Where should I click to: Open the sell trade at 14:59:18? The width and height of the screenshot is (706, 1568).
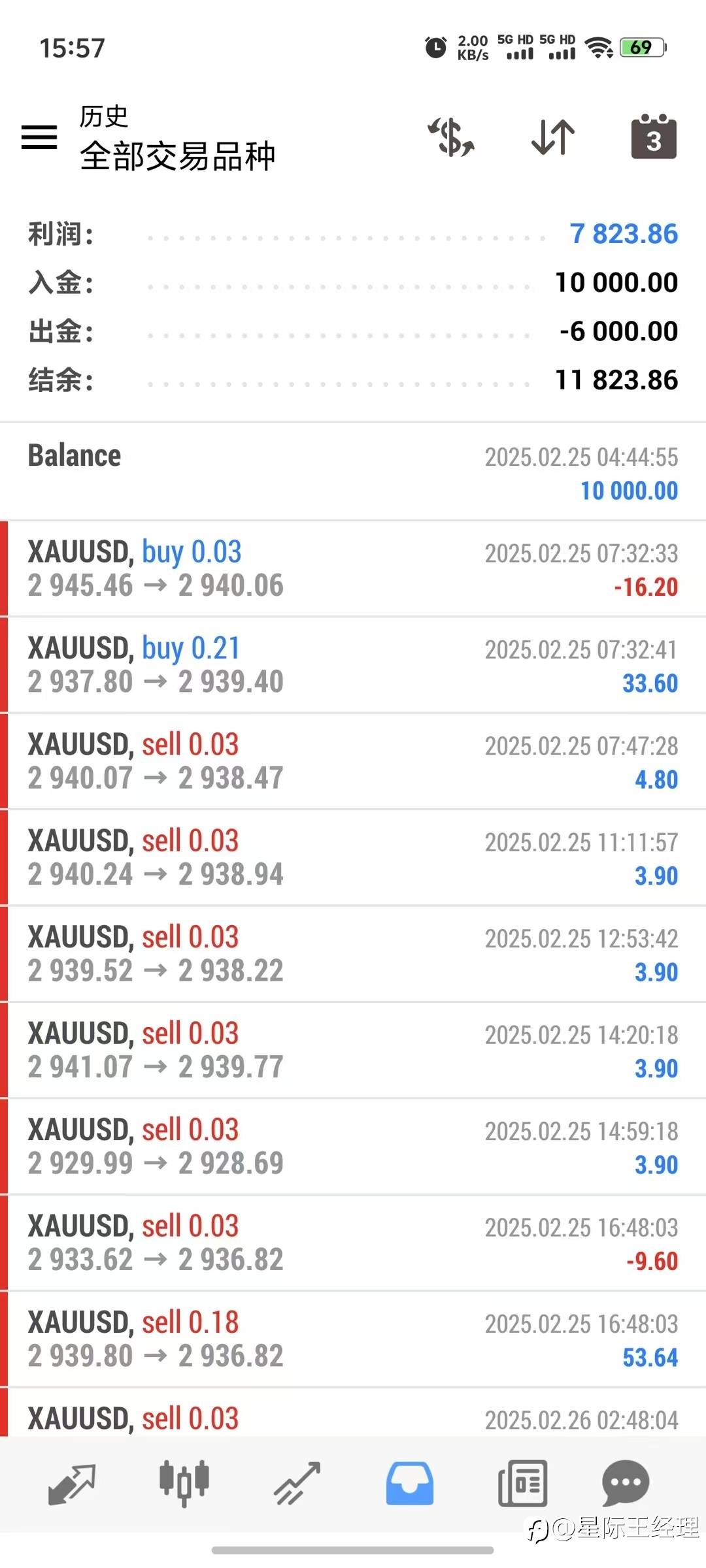[353, 1147]
